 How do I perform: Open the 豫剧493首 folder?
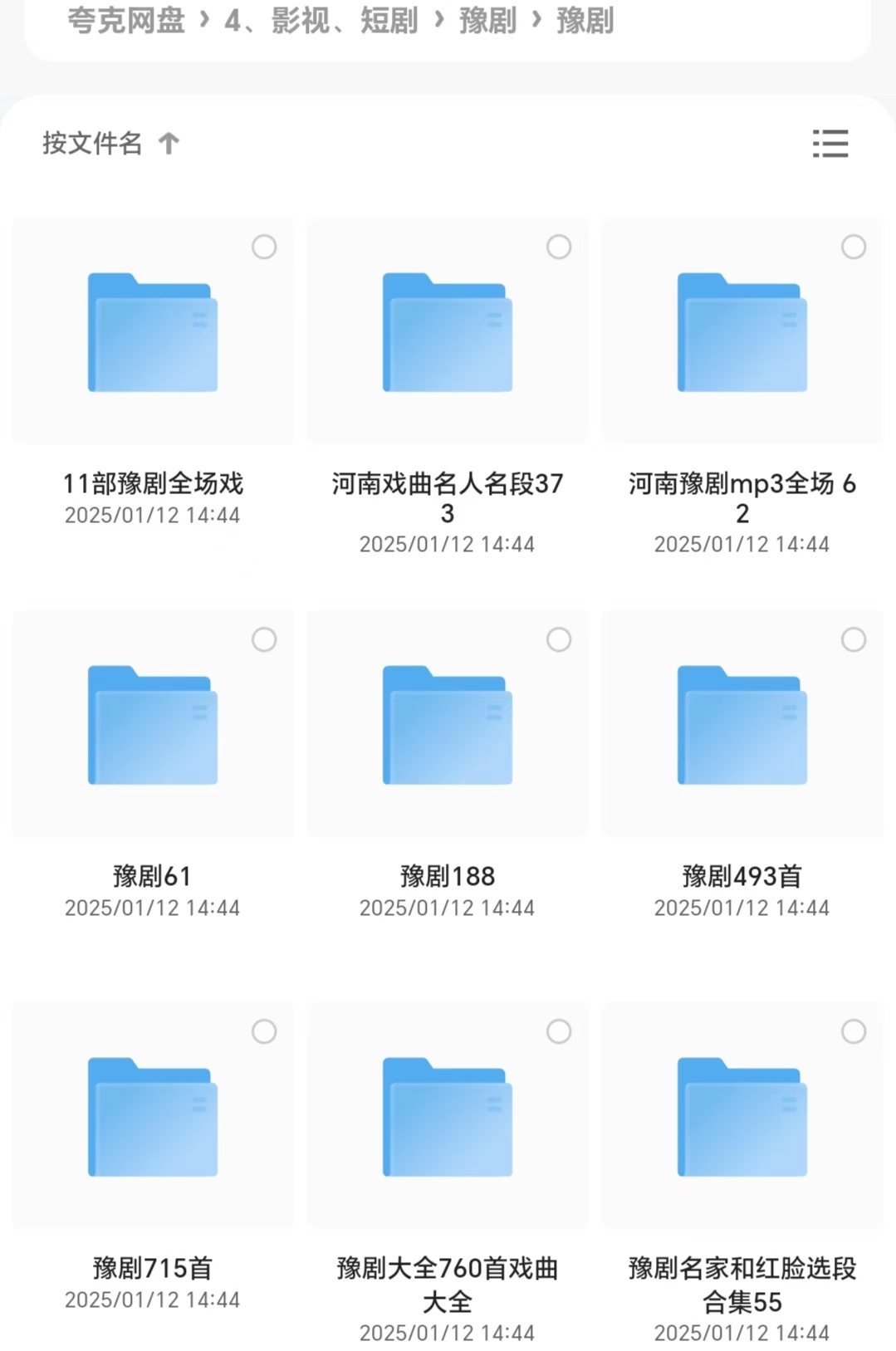pyautogui.click(x=742, y=725)
